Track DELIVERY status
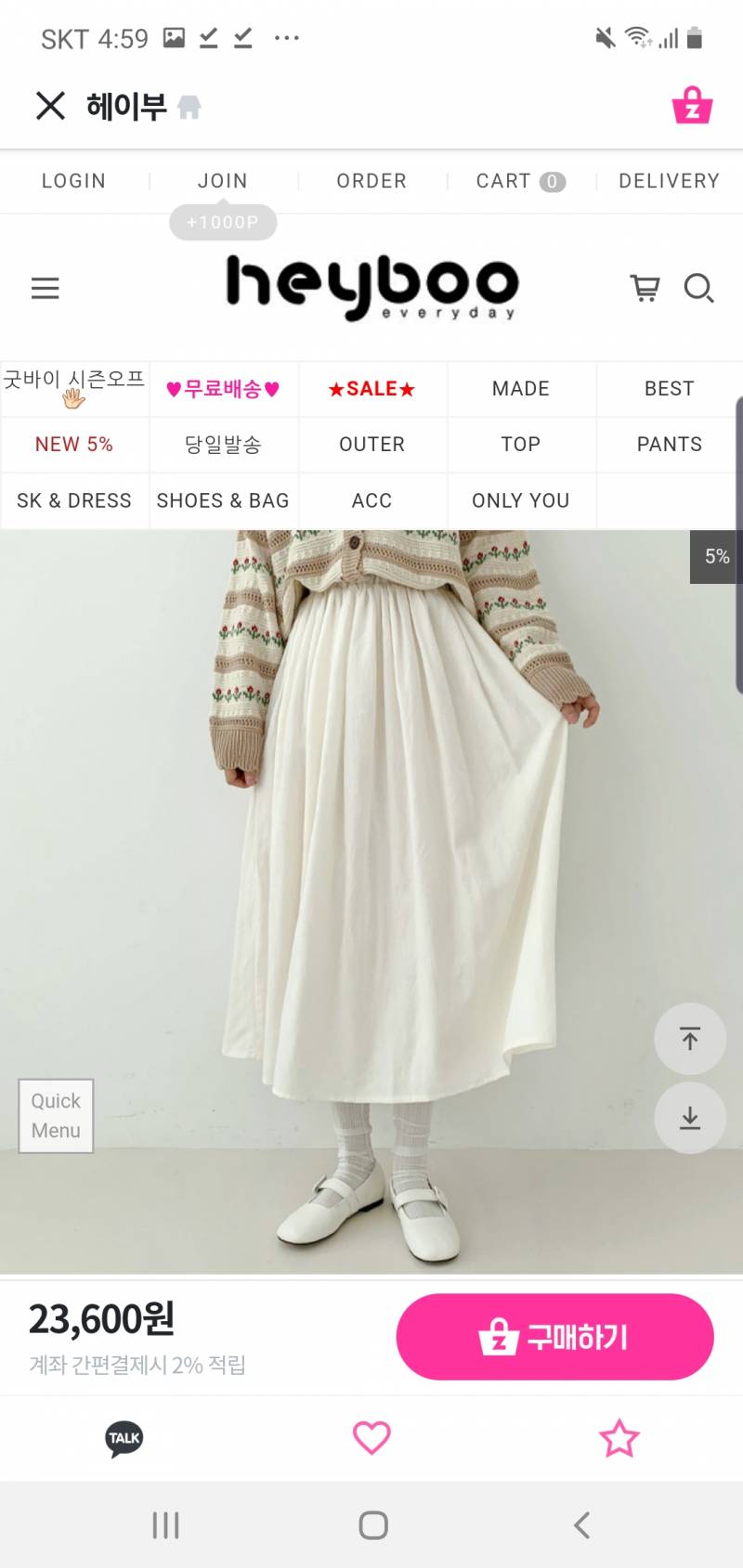The image size is (743, 1568). (x=669, y=181)
